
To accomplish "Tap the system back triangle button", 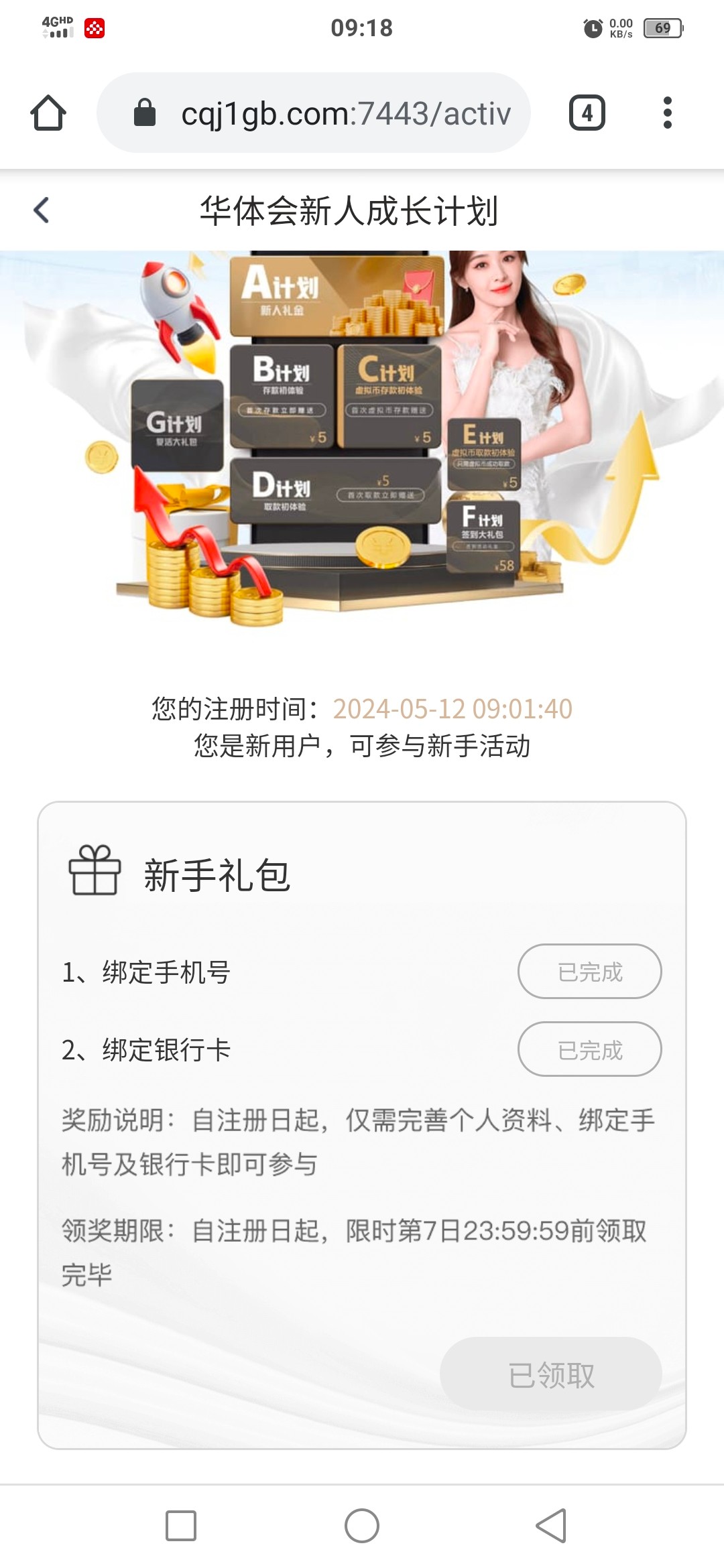I will click(551, 1526).
